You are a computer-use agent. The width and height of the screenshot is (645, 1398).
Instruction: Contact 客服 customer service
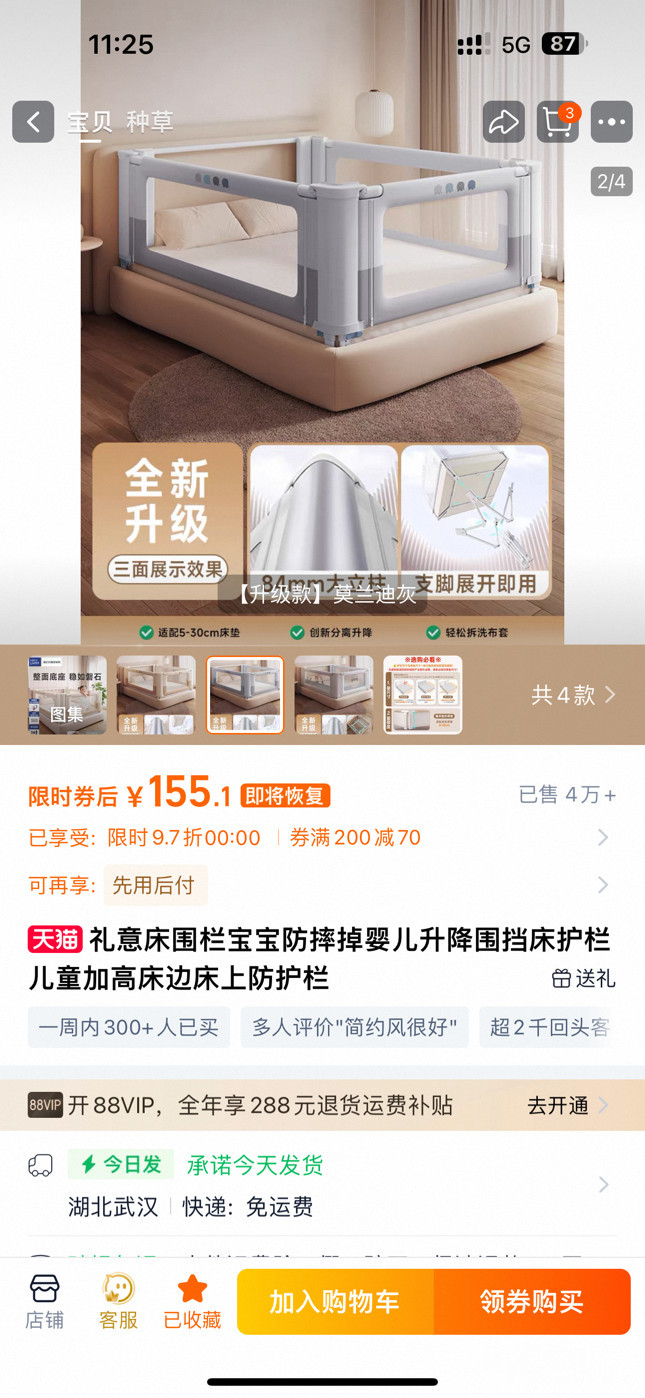tap(118, 1302)
